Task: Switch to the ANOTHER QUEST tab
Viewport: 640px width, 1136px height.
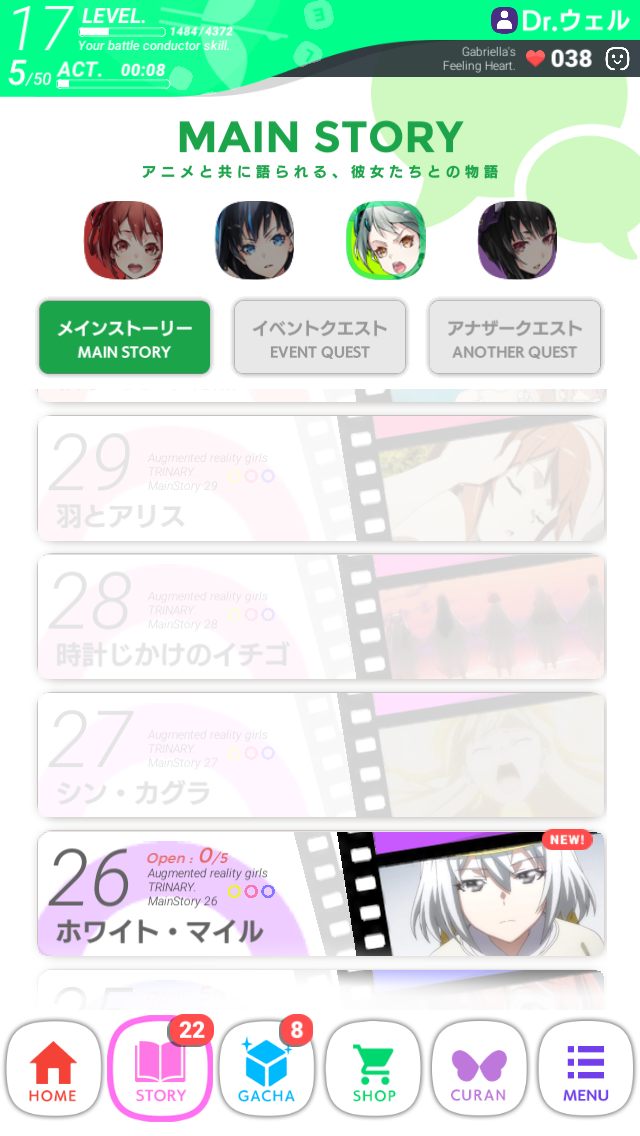Action: click(x=514, y=338)
